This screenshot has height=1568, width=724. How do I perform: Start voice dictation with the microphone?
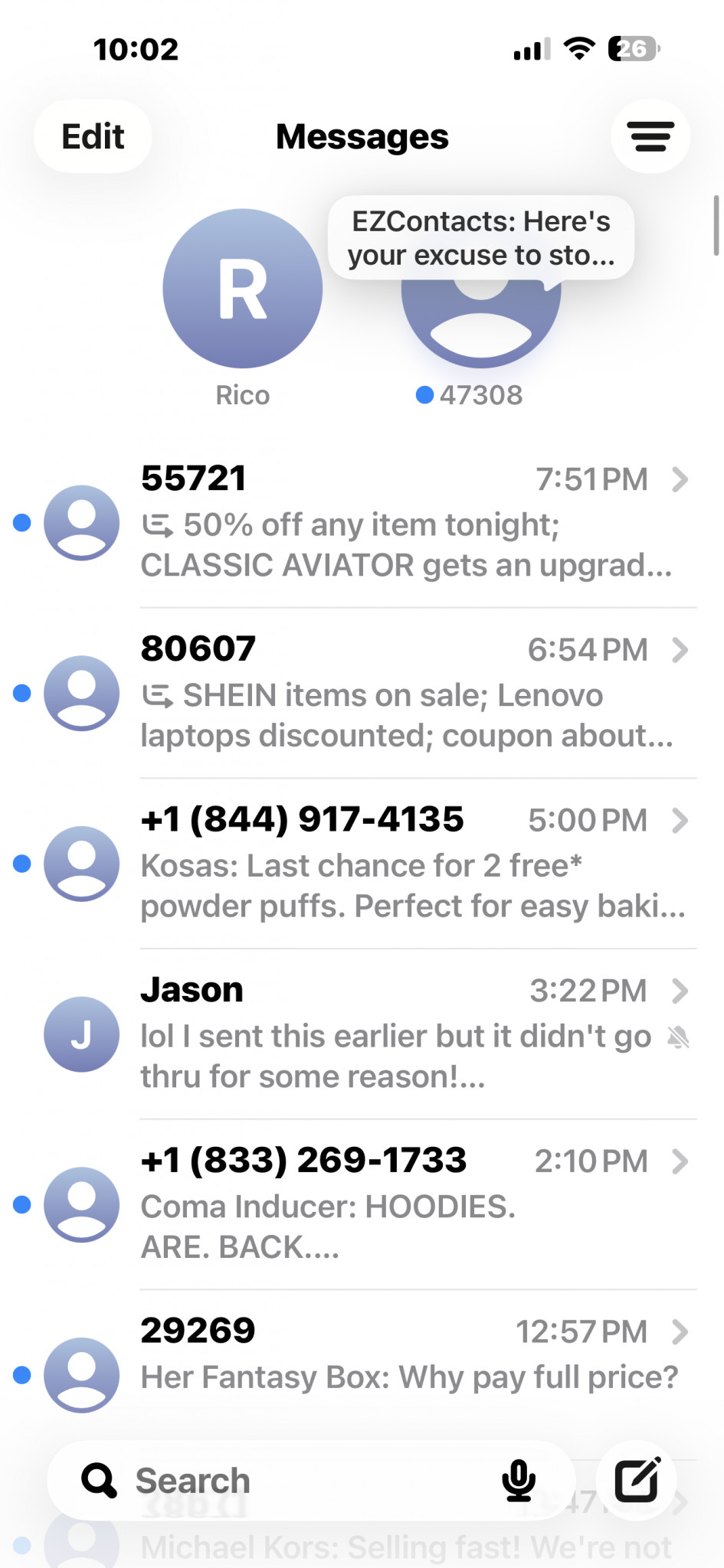tap(519, 1481)
